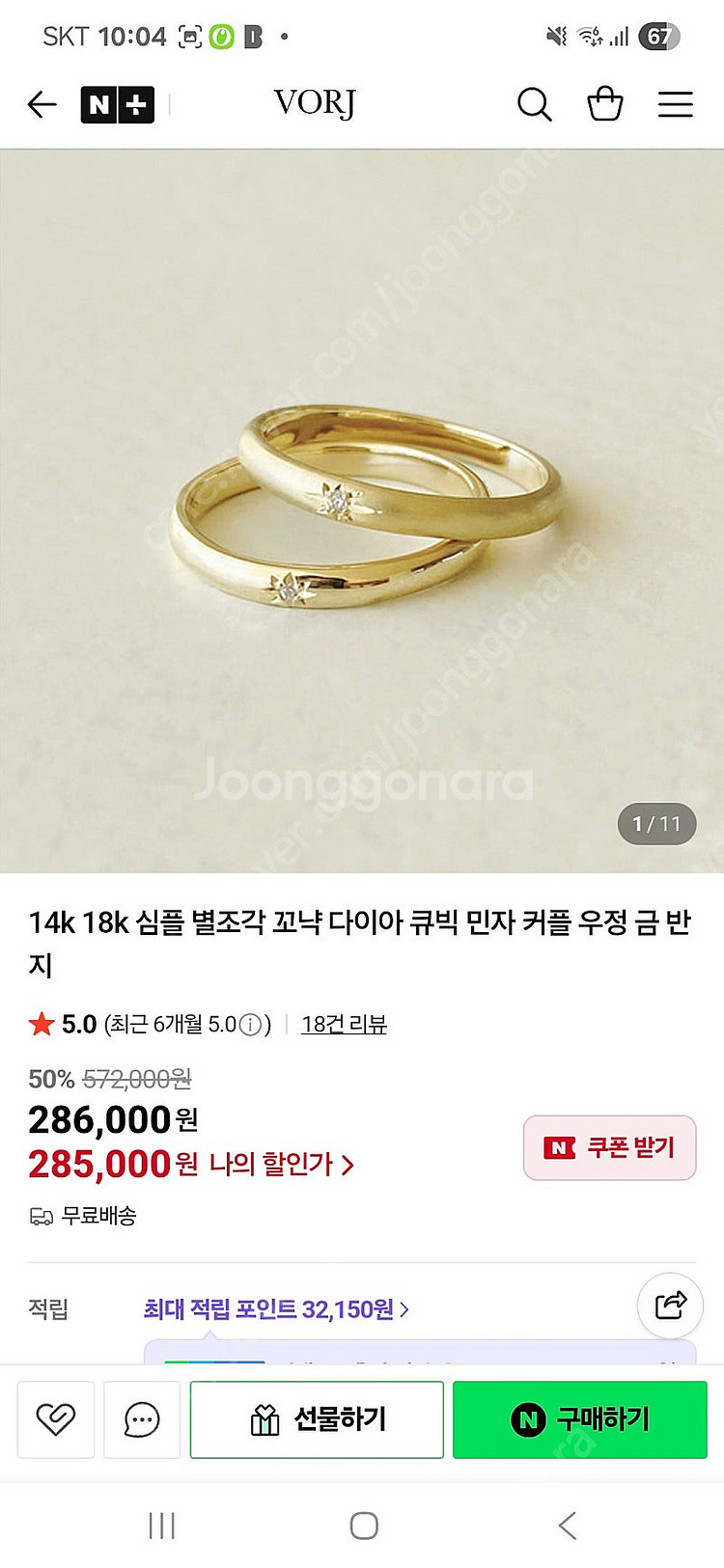Screen dimensions: 724x1568
Task: Share this product via share icon
Action: pyautogui.click(x=670, y=1306)
